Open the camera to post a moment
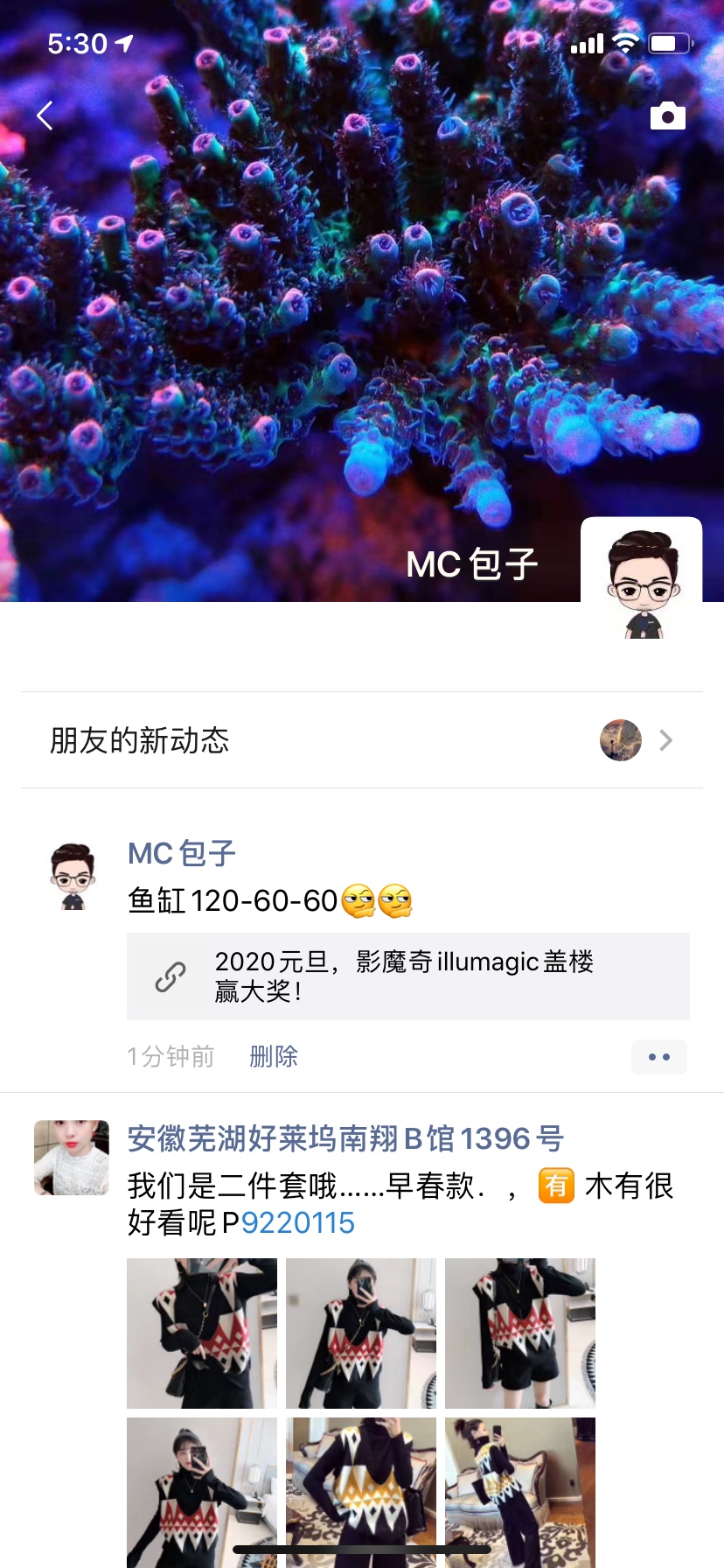This screenshot has height=1568, width=724. 667,116
